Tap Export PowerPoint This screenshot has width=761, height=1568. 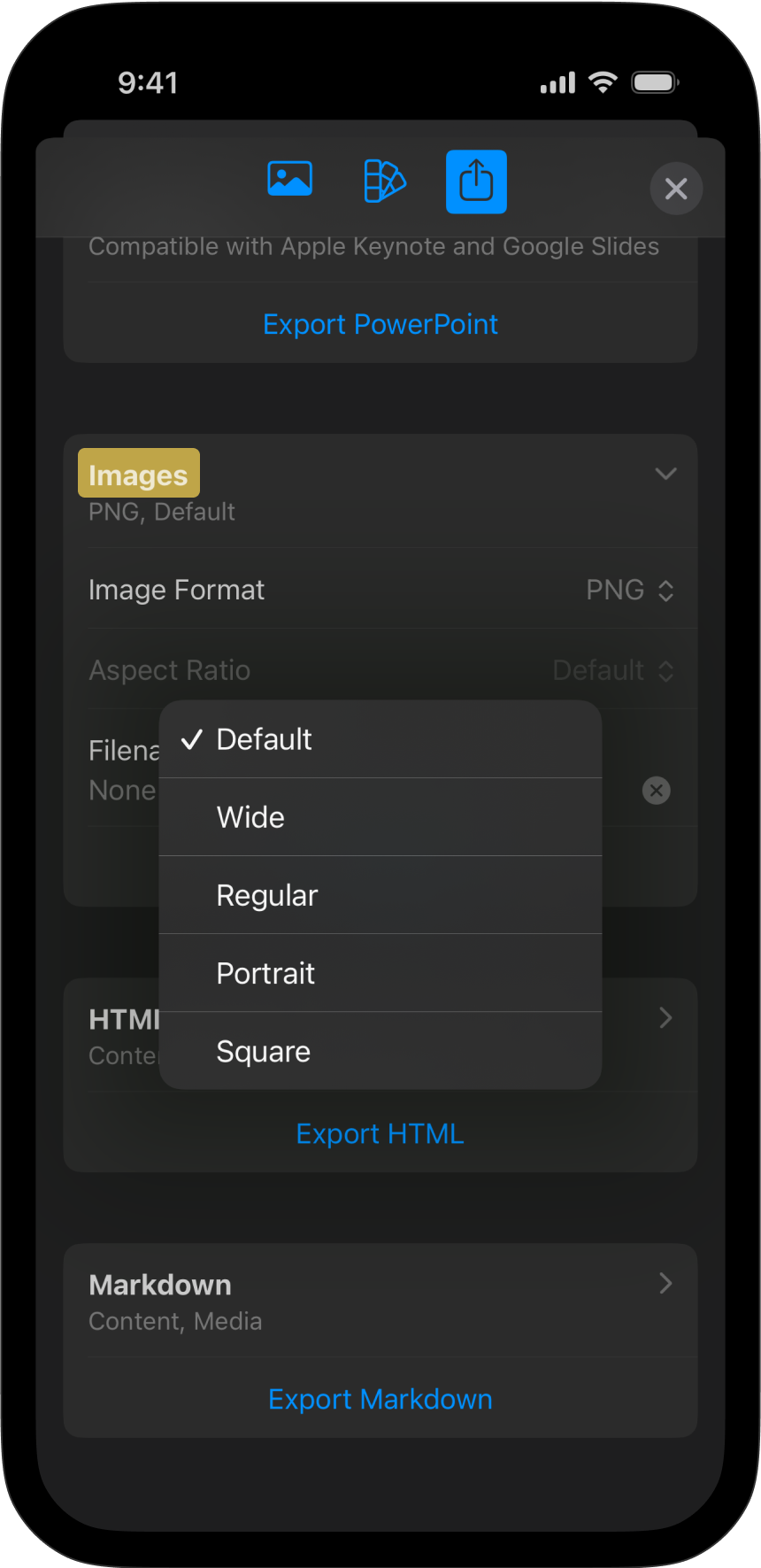click(380, 324)
